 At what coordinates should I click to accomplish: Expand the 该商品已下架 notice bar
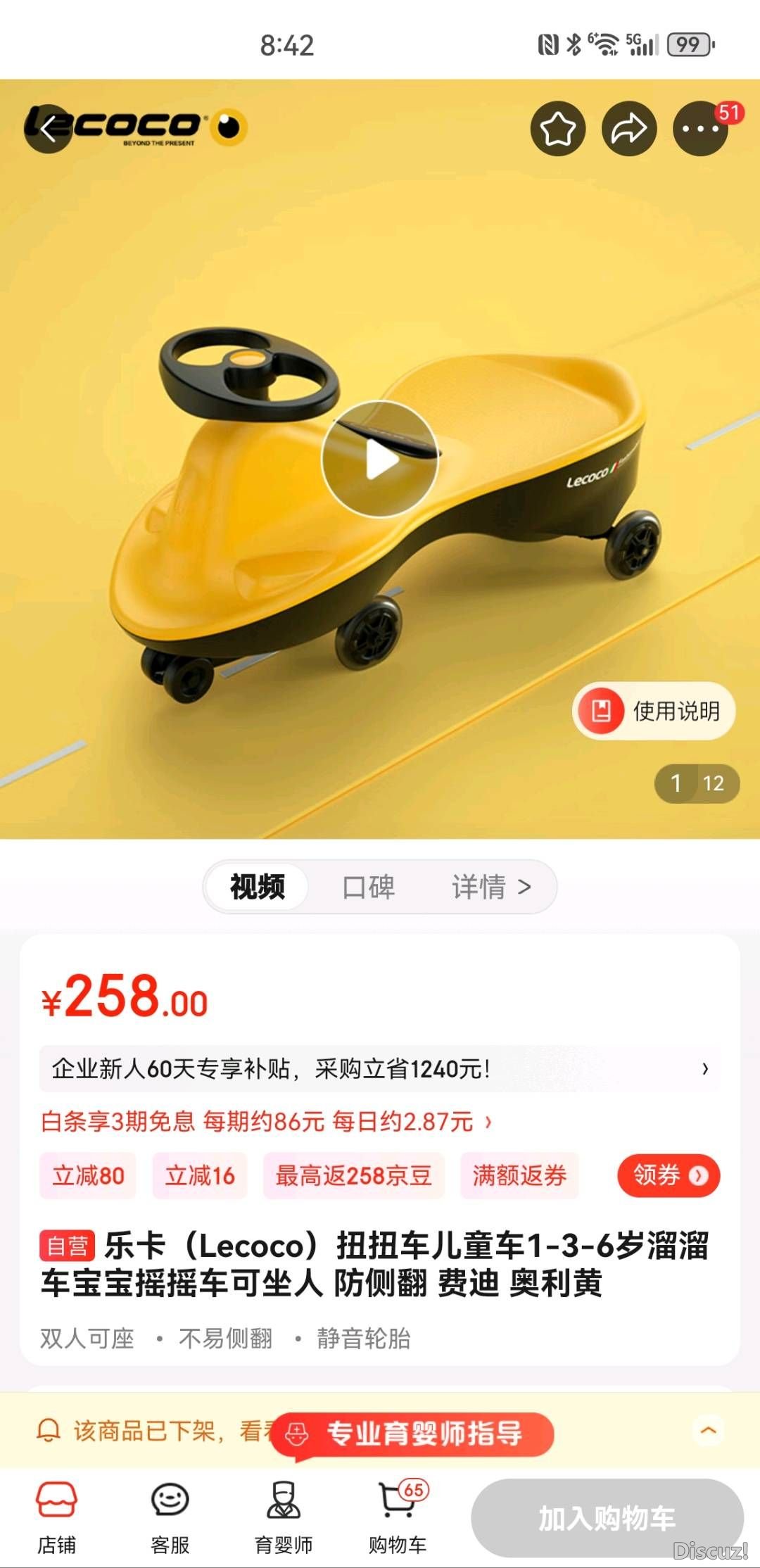(x=708, y=1430)
